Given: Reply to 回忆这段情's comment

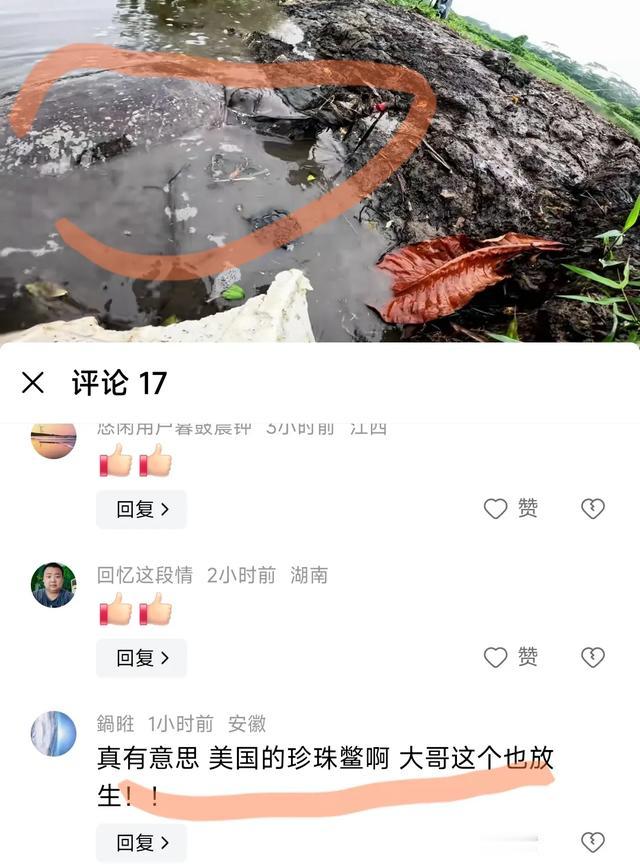Looking at the screenshot, I should [141, 658].
